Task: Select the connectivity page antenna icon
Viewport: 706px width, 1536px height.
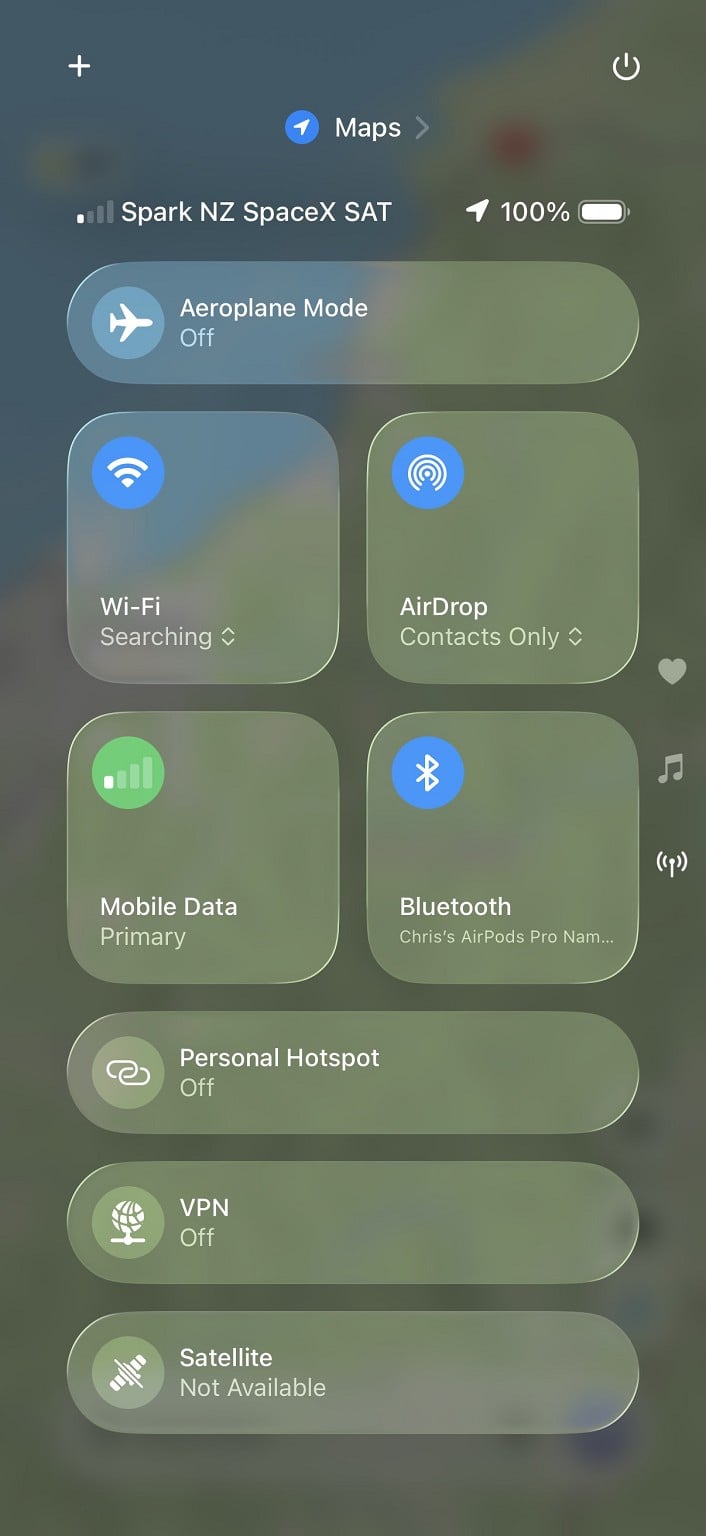Action: point(672,863)
